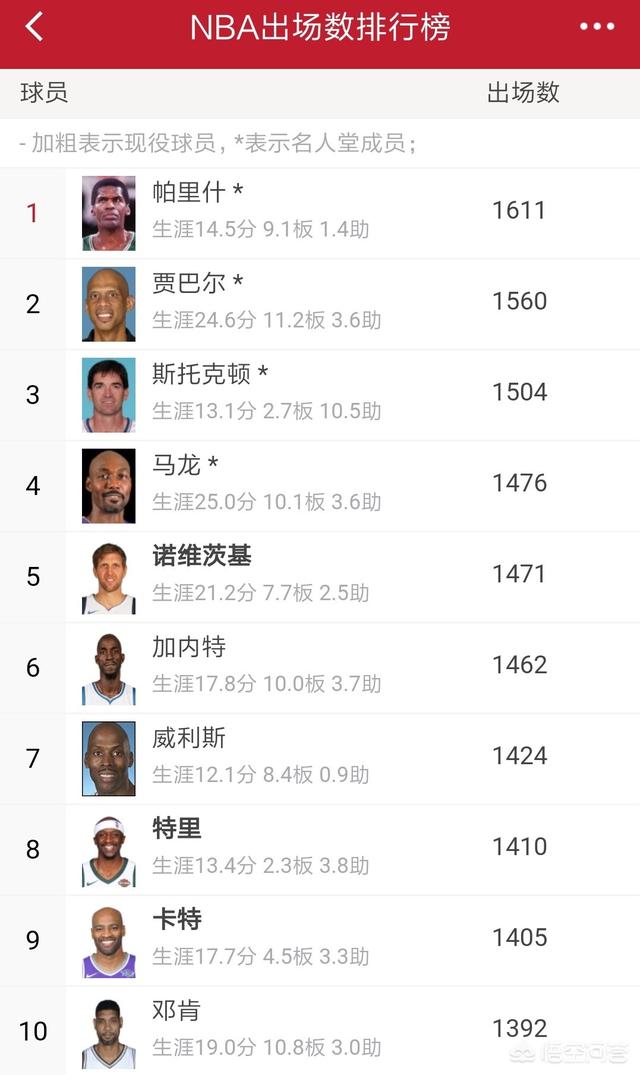The image size is (640, 1075).
Task: Open 诺维茨基's player row
Action: (320, 577)
